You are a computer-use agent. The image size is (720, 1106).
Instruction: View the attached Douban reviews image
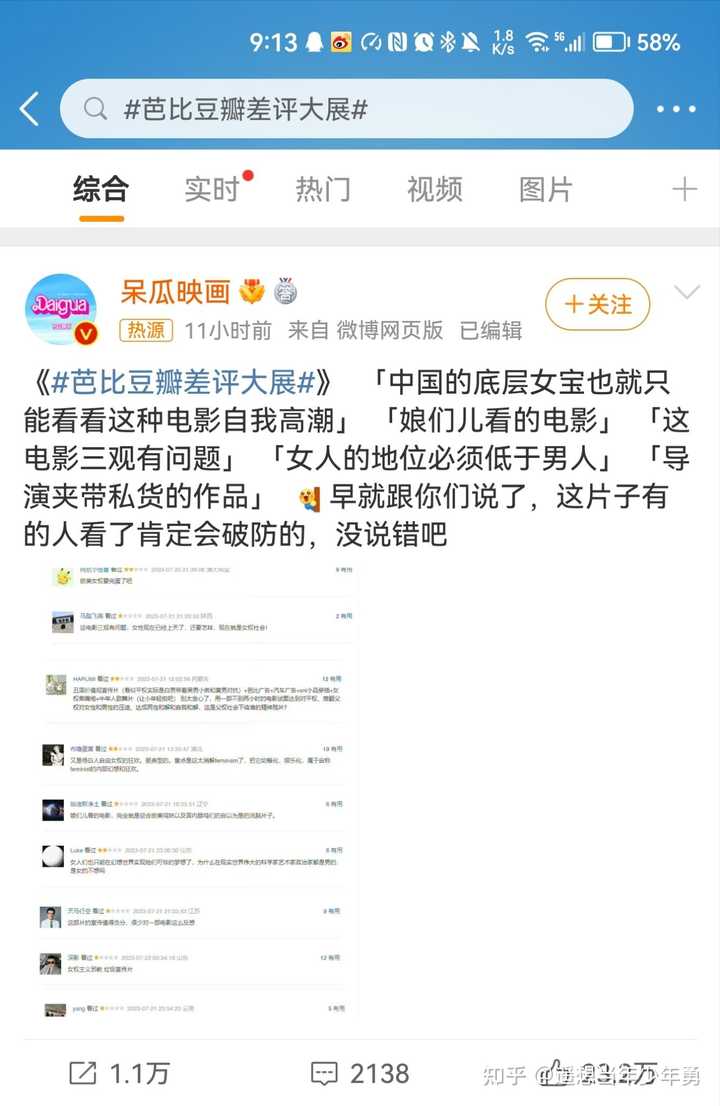(198, 790)
